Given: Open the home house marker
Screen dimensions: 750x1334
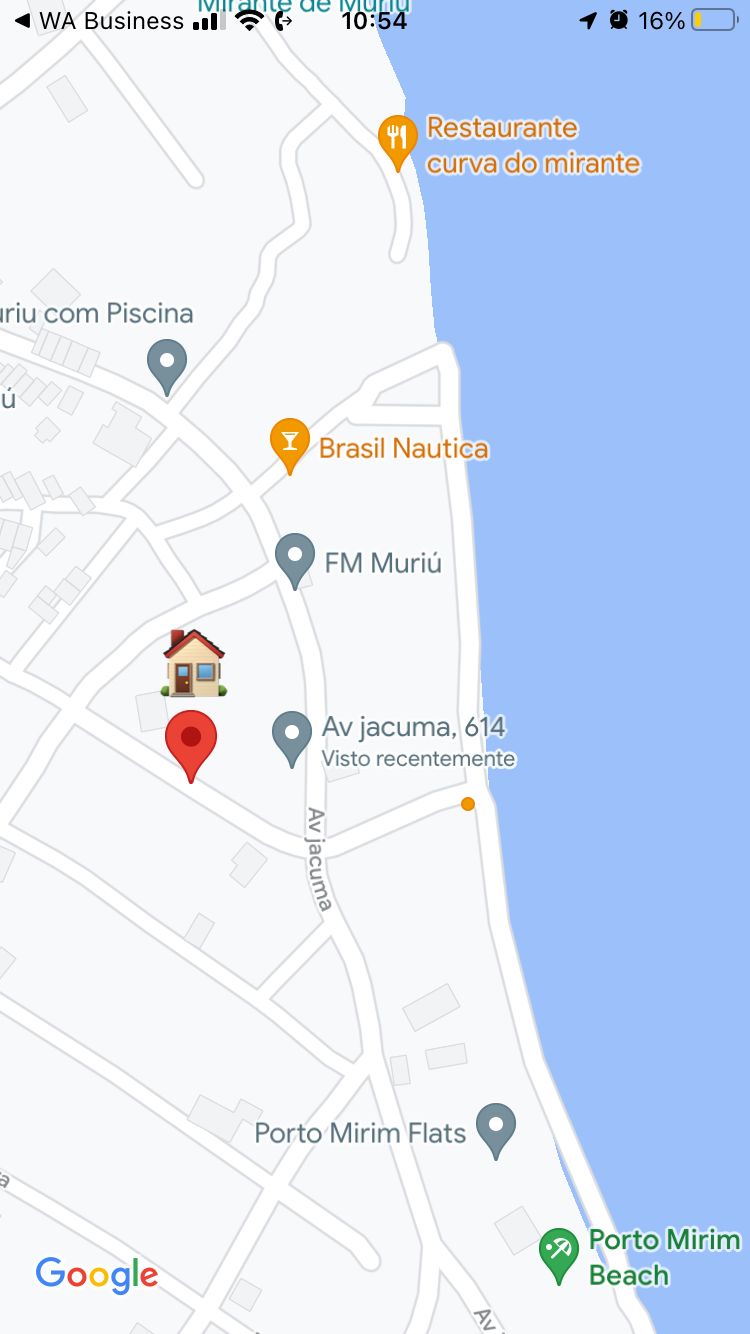Looking at the screenshot, I should pyautogui.click(x=194, y=663).
